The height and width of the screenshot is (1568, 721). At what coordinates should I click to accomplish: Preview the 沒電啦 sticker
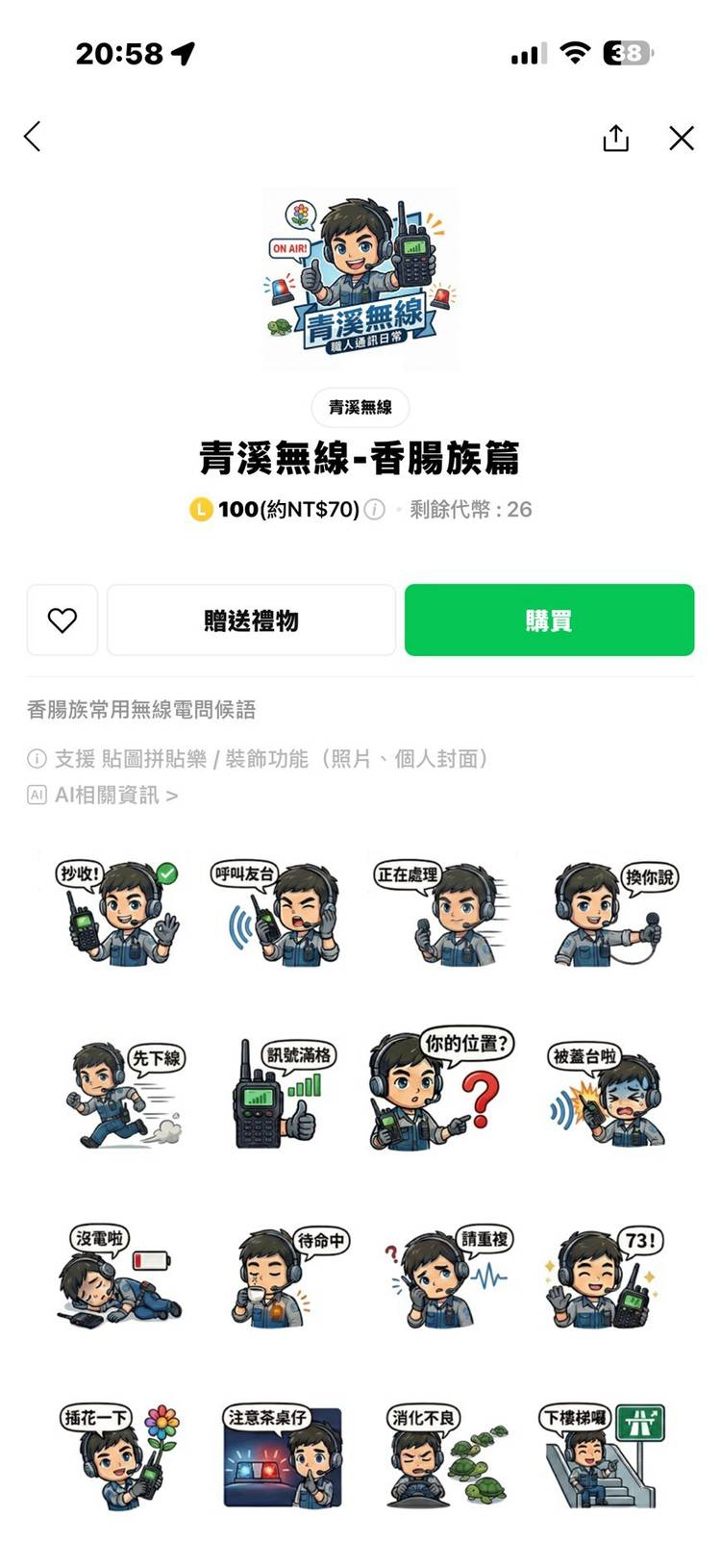click(117, 1277)
